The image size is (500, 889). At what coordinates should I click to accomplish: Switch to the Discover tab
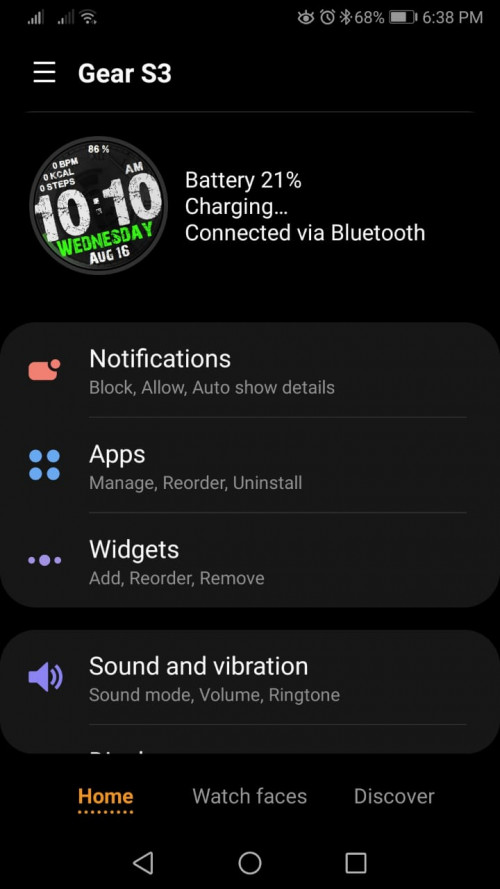point(394,796)
